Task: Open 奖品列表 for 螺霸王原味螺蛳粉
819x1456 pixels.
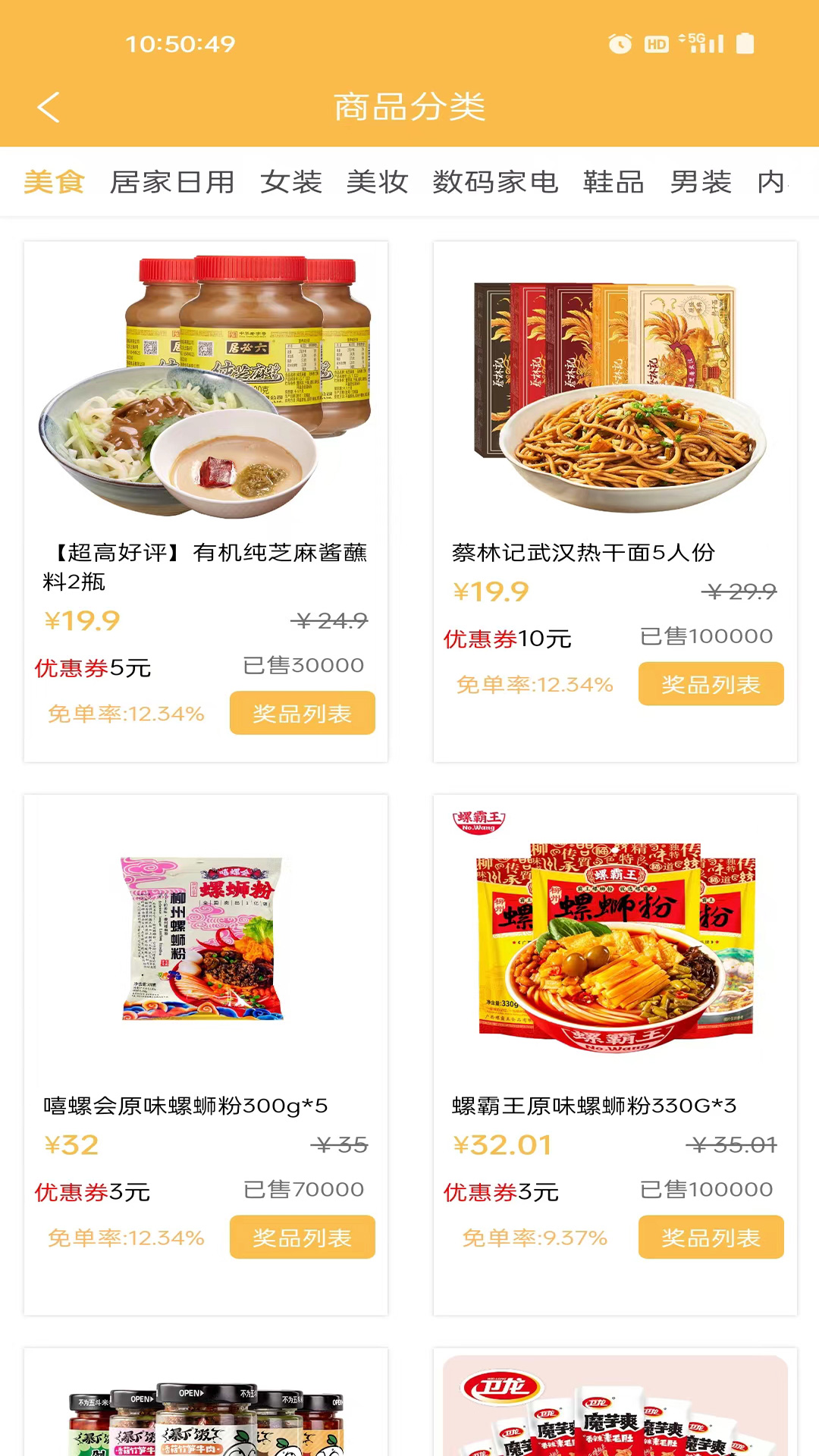Action: click(x=711, y=1238)
